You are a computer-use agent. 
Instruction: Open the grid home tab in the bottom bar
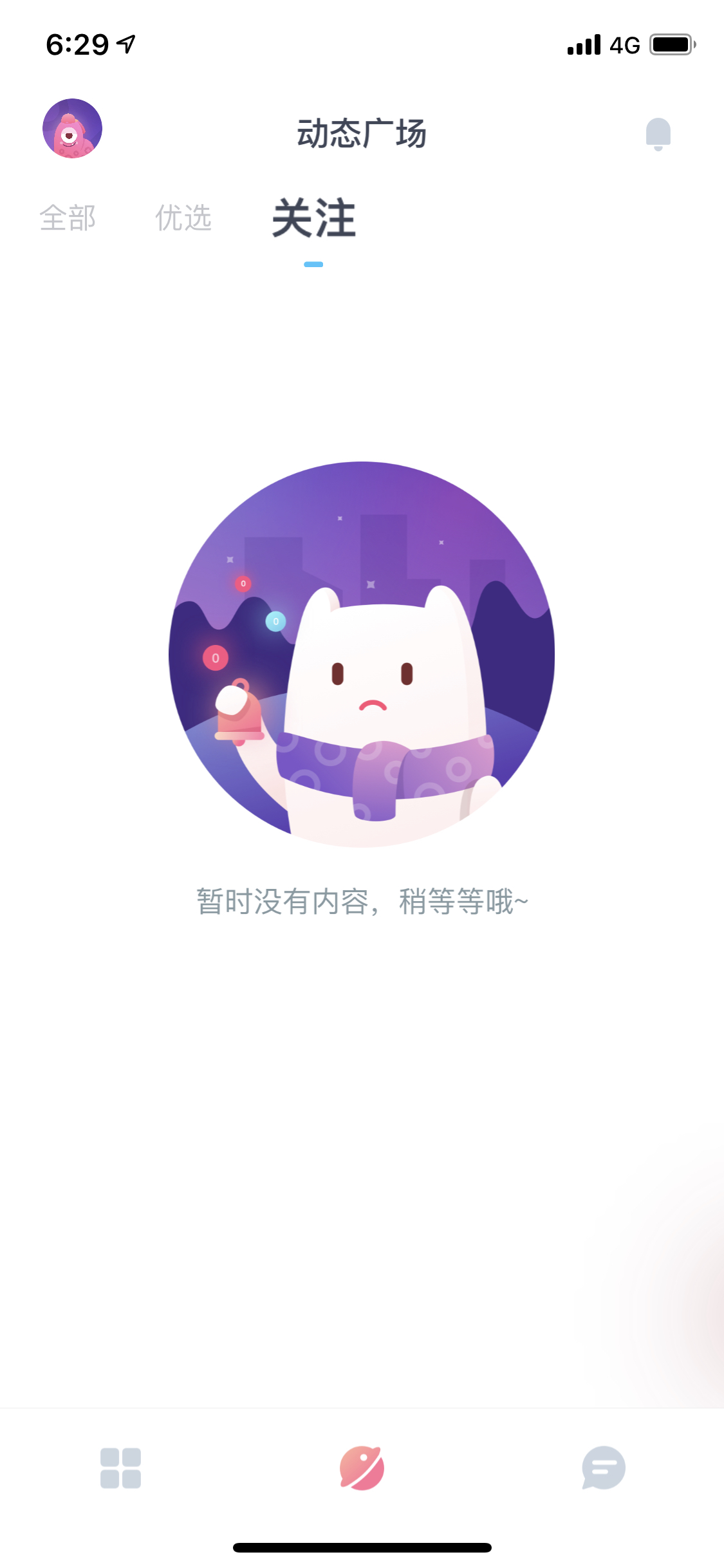point(120,1468)
